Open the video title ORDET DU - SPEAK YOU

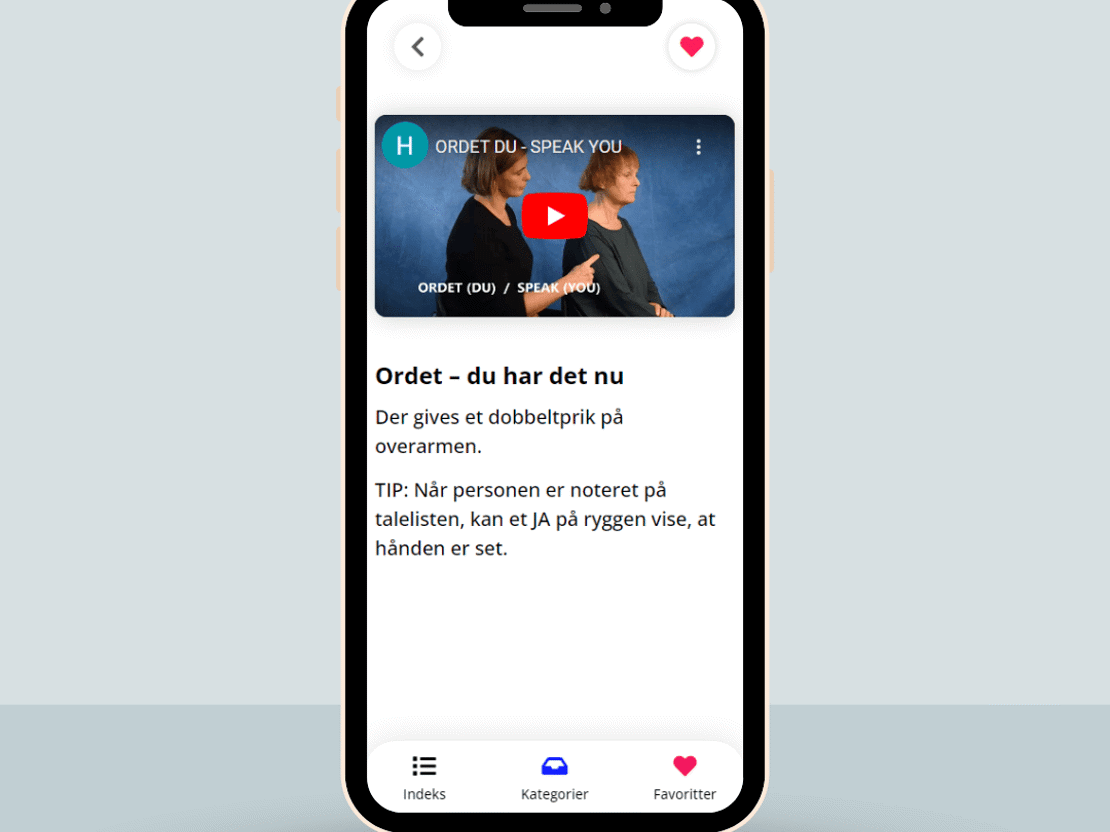point(528,147)
